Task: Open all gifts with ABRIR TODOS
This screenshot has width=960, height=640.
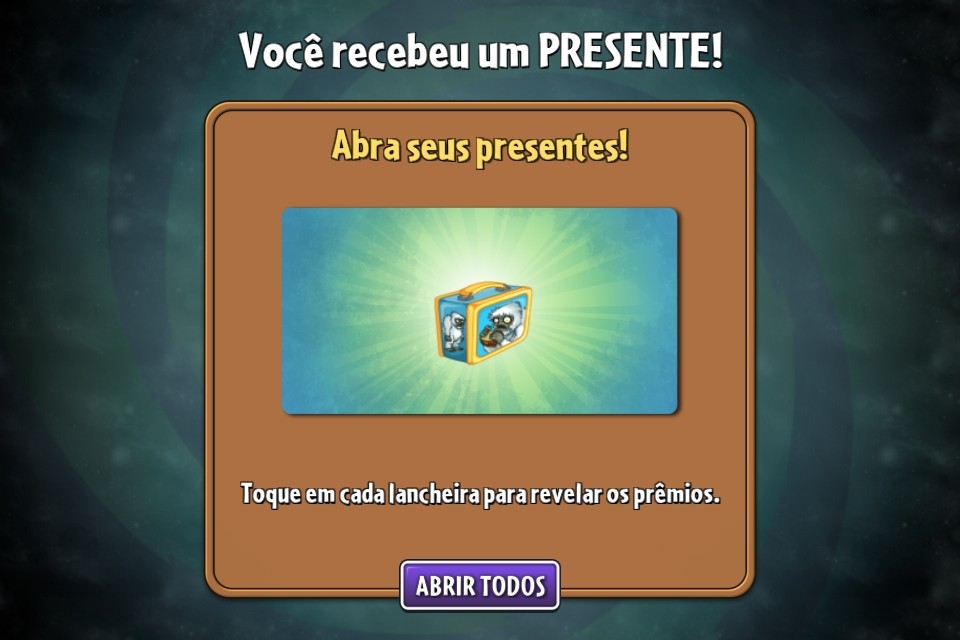Action: coord(480,586)
